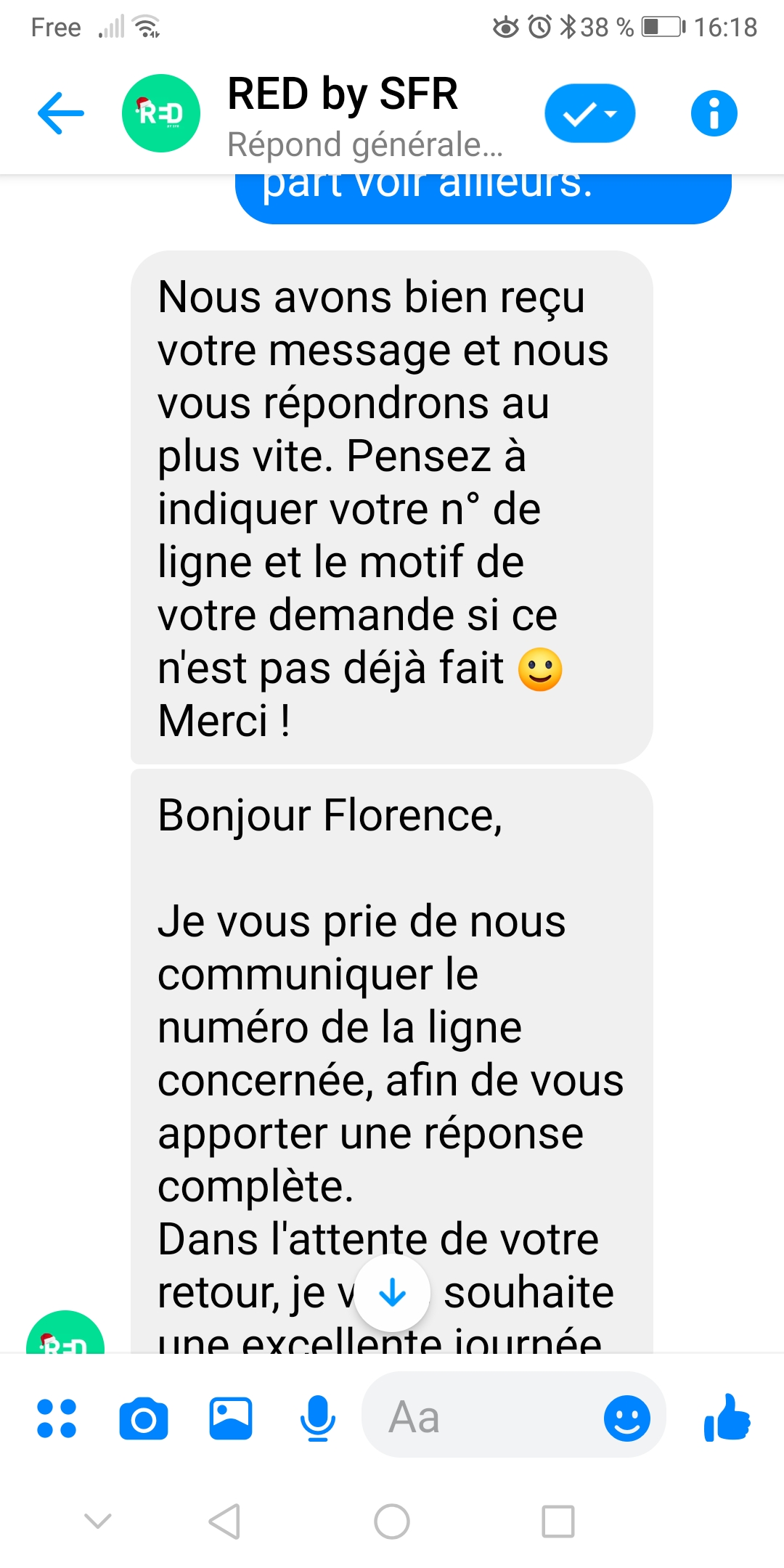Open the system recent apps button
The width and height of the screenshot is (784, 1568).
558,1522
